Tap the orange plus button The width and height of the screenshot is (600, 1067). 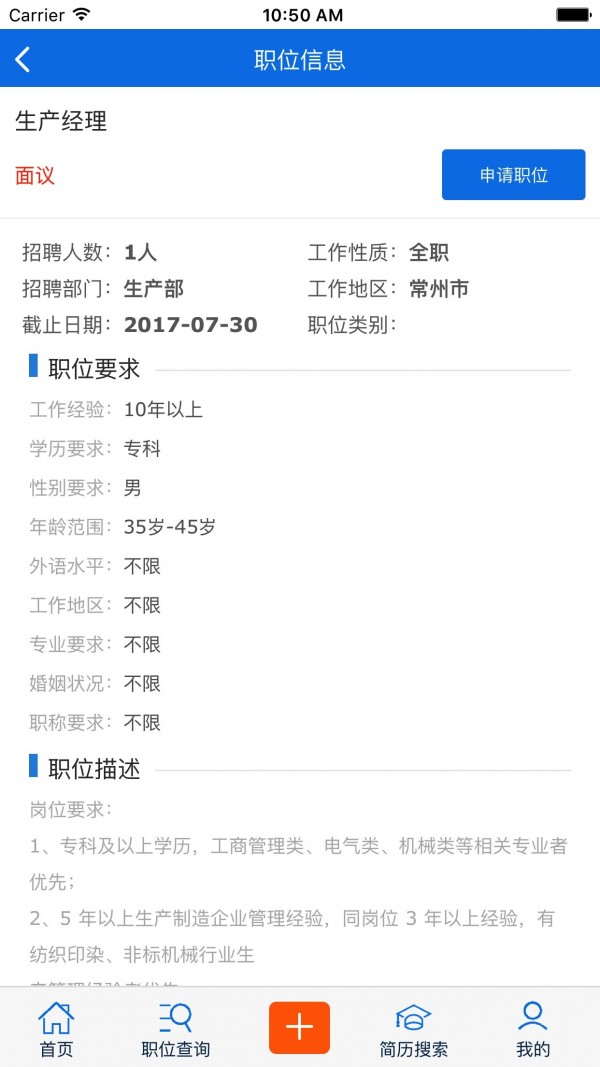[299, 1027]
